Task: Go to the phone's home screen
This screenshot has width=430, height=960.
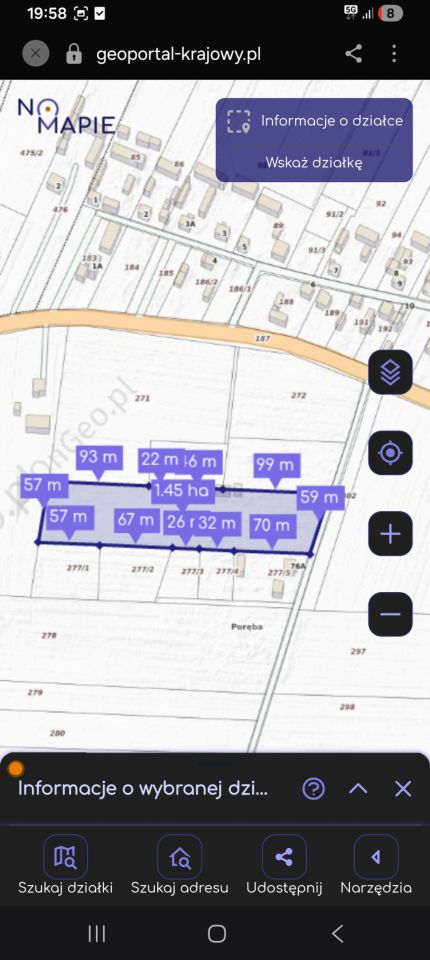Action: pyautogui.click(x=217, y=933)
